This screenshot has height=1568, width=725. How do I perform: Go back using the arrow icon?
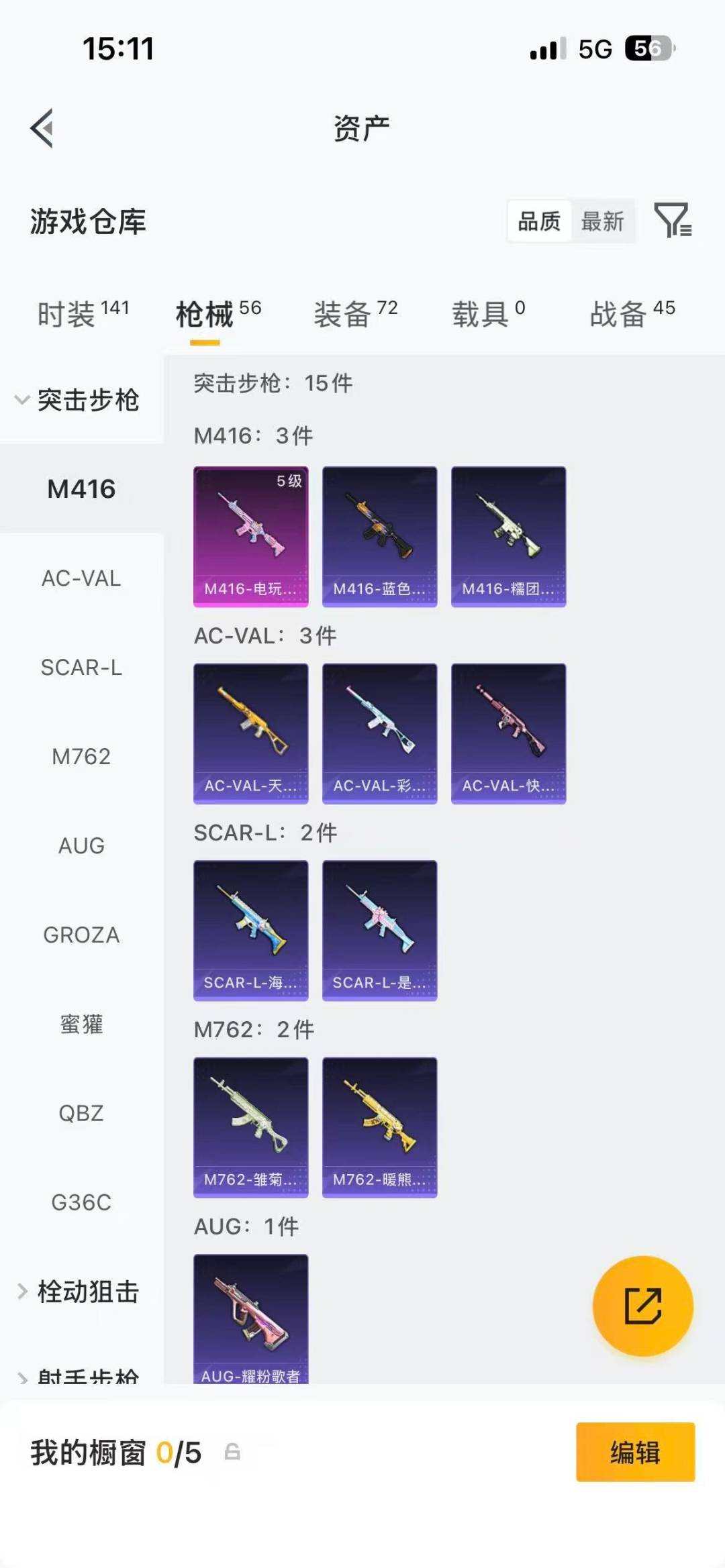click(42, 127)
